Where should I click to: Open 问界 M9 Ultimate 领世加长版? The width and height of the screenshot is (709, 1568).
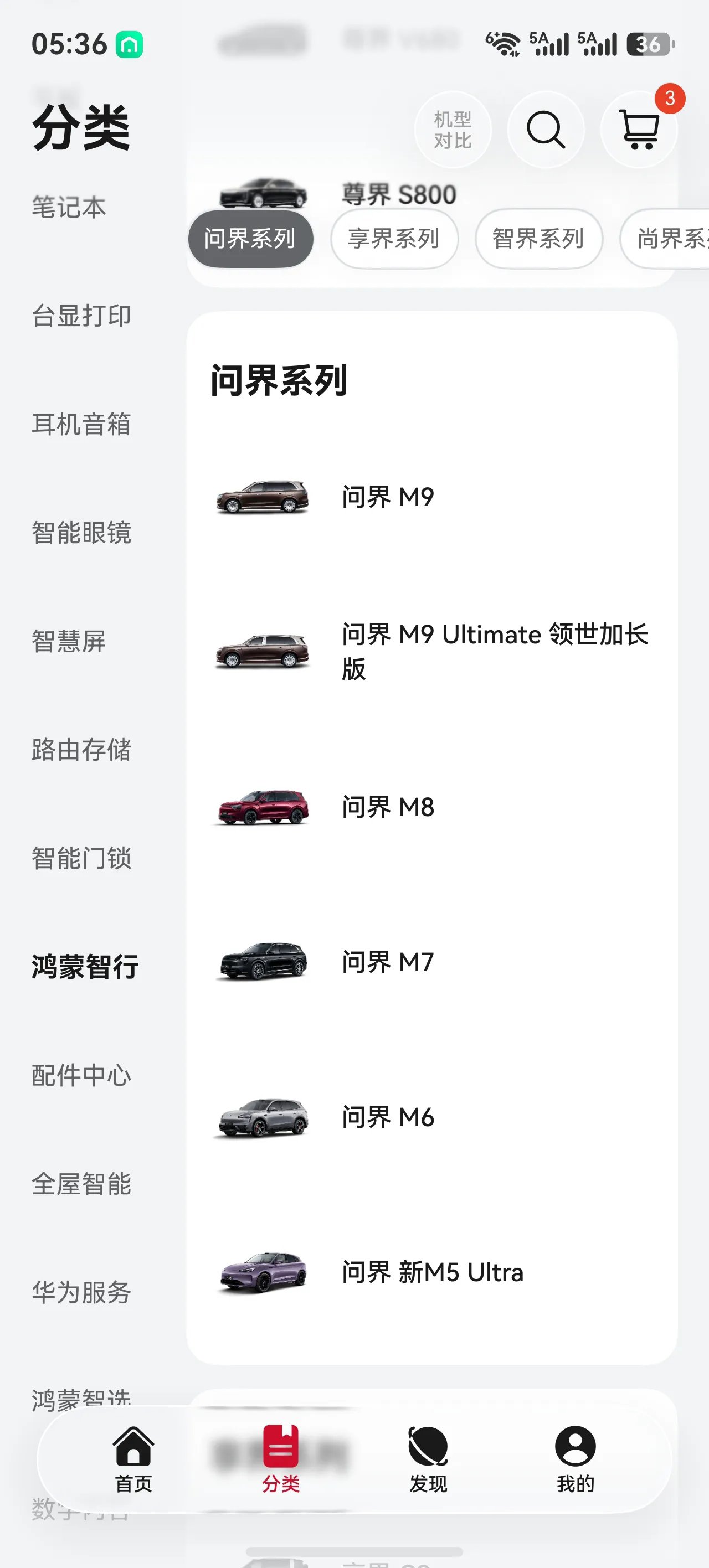click(x=432, y=651)
